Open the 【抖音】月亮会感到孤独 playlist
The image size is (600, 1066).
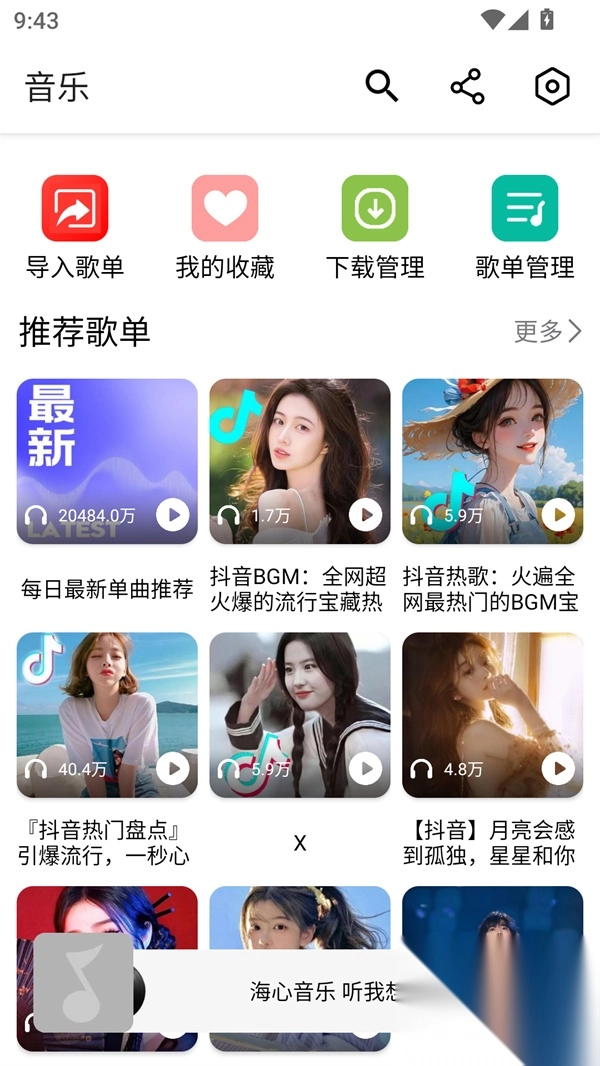point(492,715)
